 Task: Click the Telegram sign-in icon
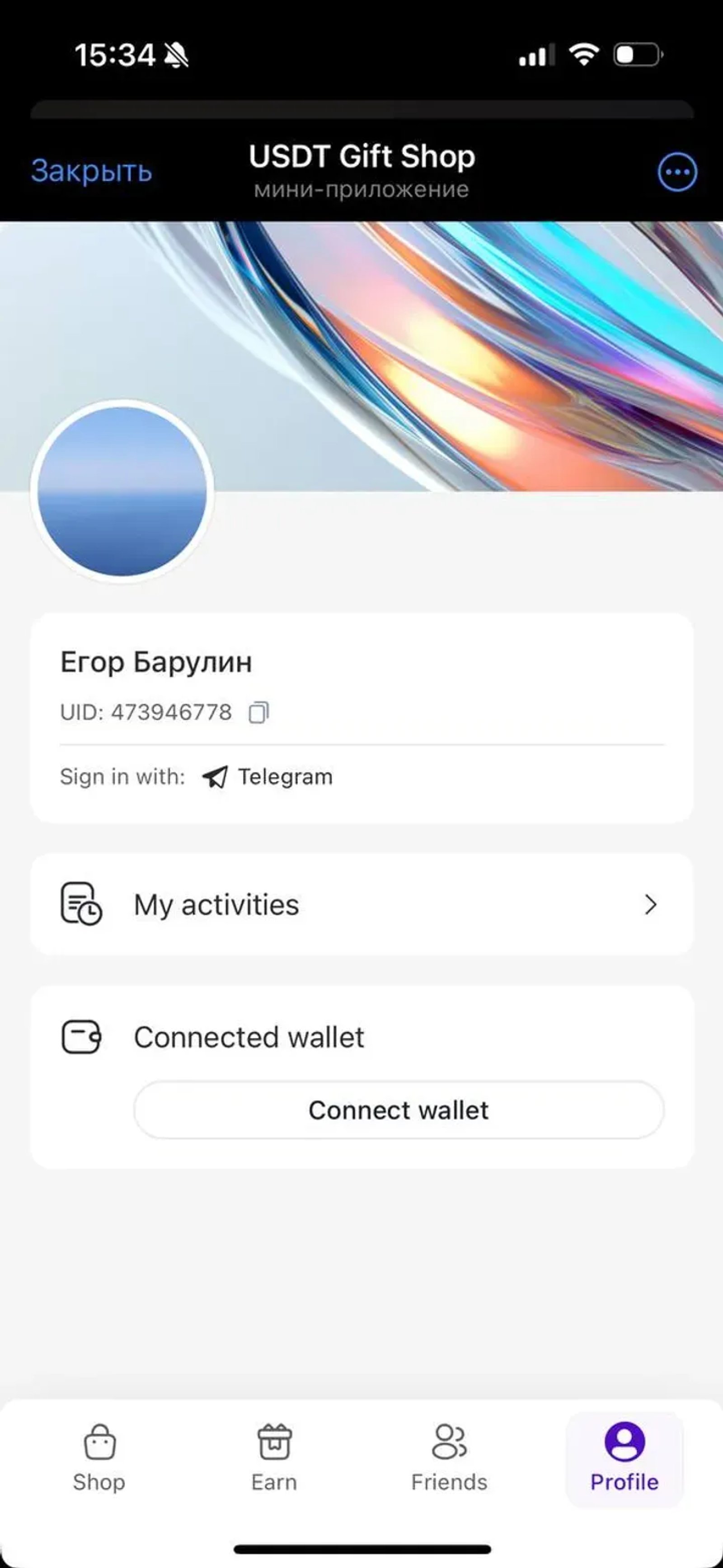click(215, 776)
